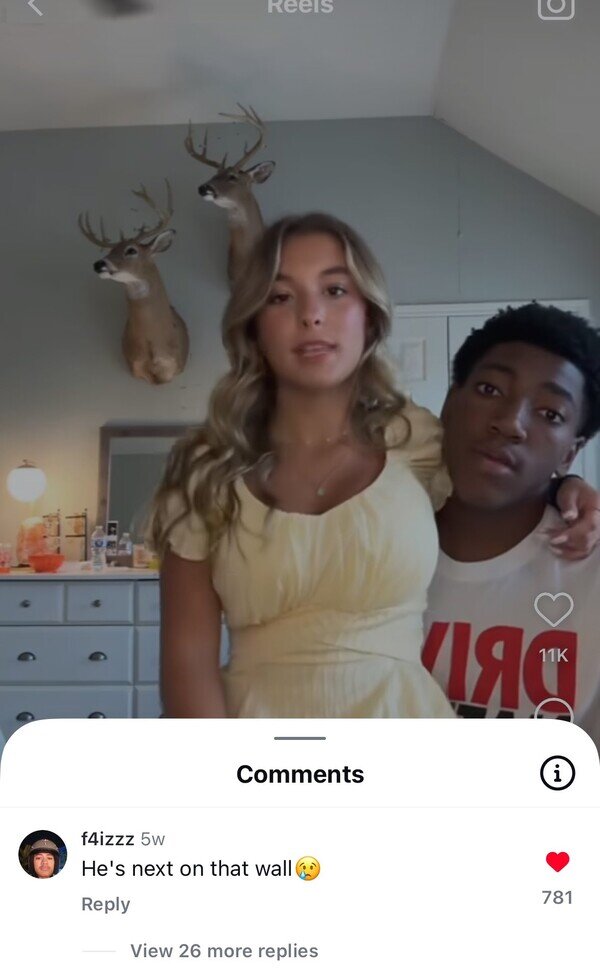Like the reel with the heart outline
600x973 pixels.
[553, 609]
